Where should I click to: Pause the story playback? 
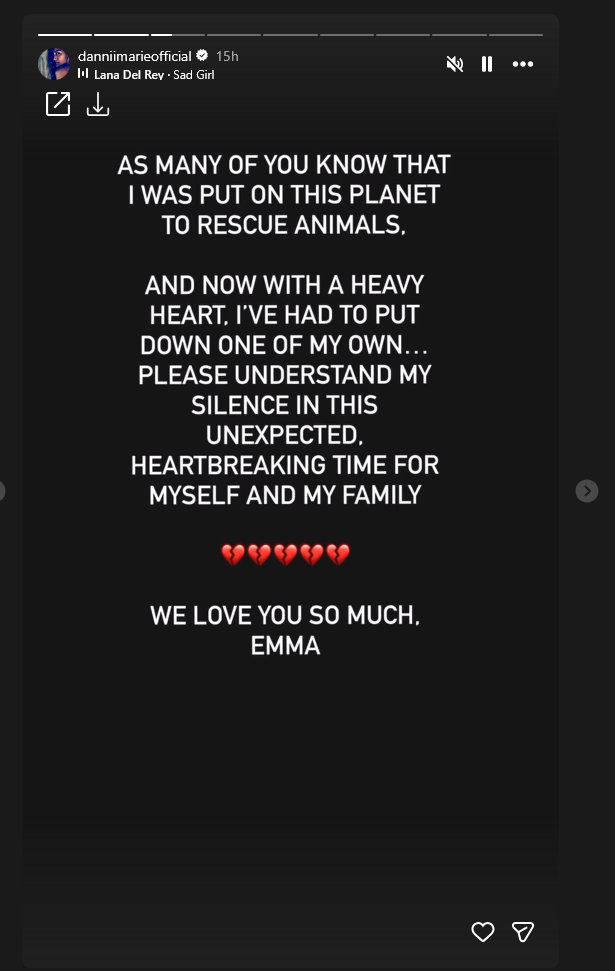487,64
